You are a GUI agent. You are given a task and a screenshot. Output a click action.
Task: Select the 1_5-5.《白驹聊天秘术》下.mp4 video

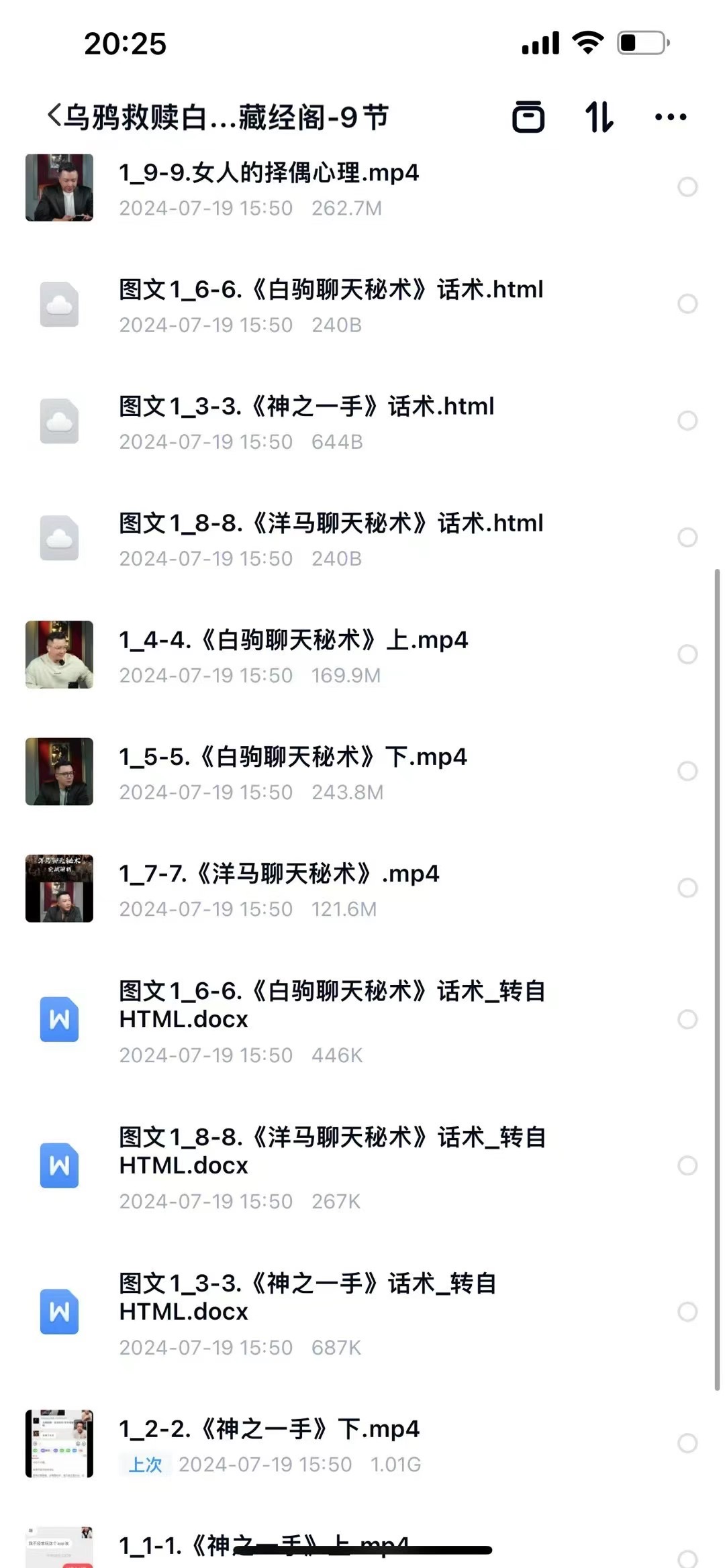click(687, 771)
